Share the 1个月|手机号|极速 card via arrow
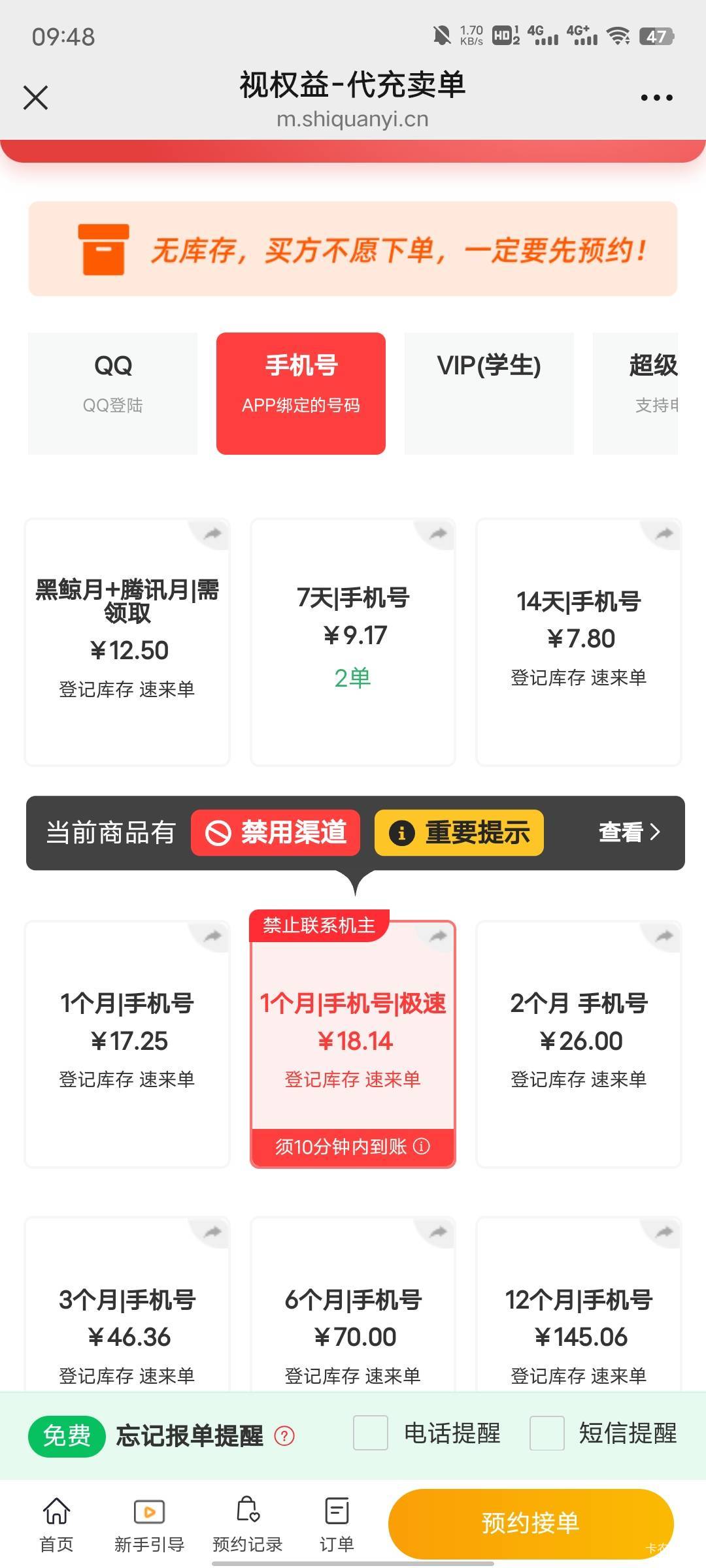 pos(438,936)
